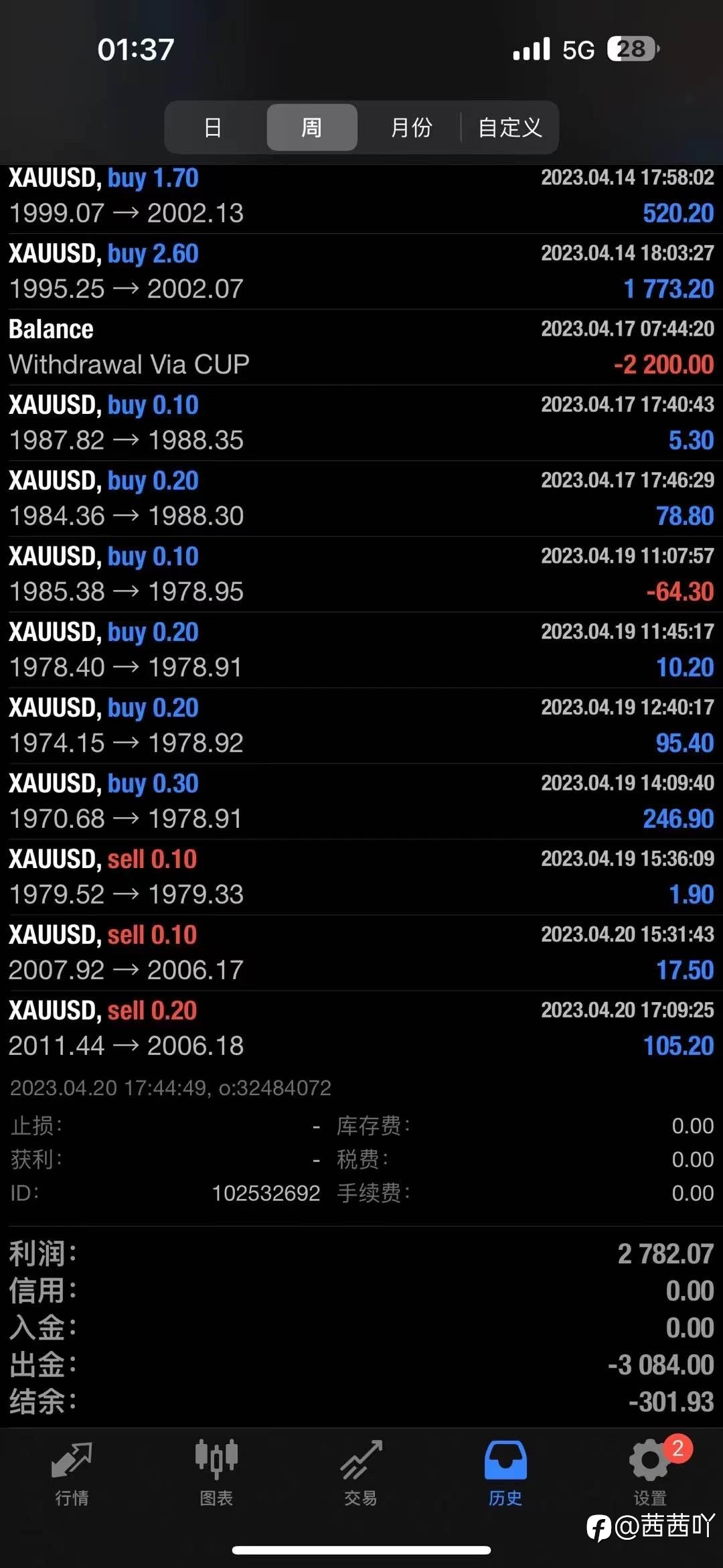Open the buy 0.30 trade at 1970.68
The width and height of the screenshot is (723, 1568).
coord(361,801)
